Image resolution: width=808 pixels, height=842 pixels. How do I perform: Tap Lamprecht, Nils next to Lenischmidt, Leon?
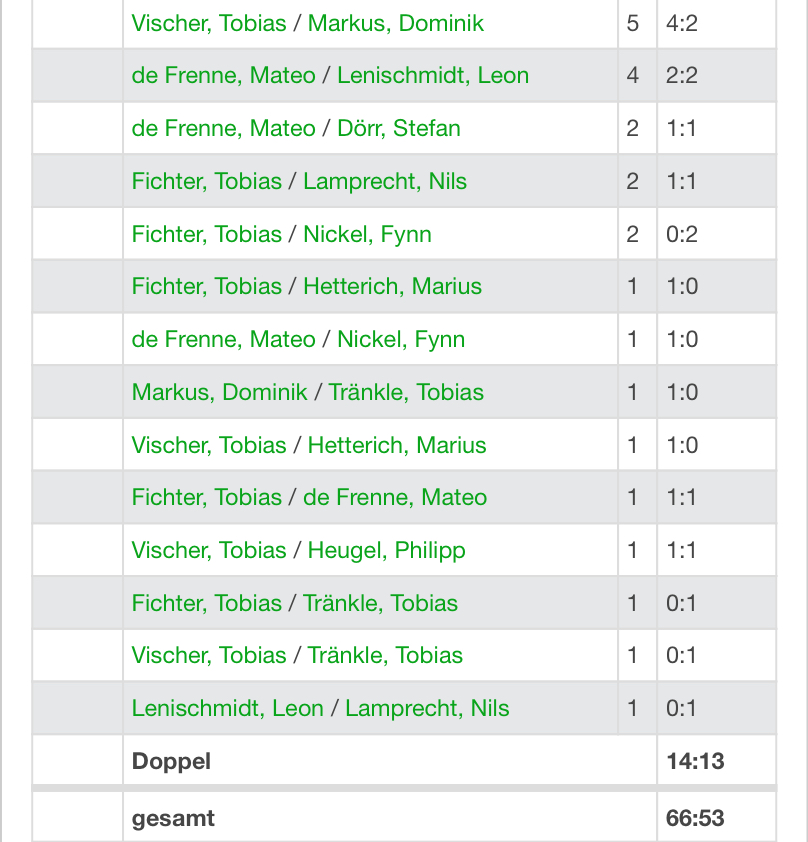[427, 708]
